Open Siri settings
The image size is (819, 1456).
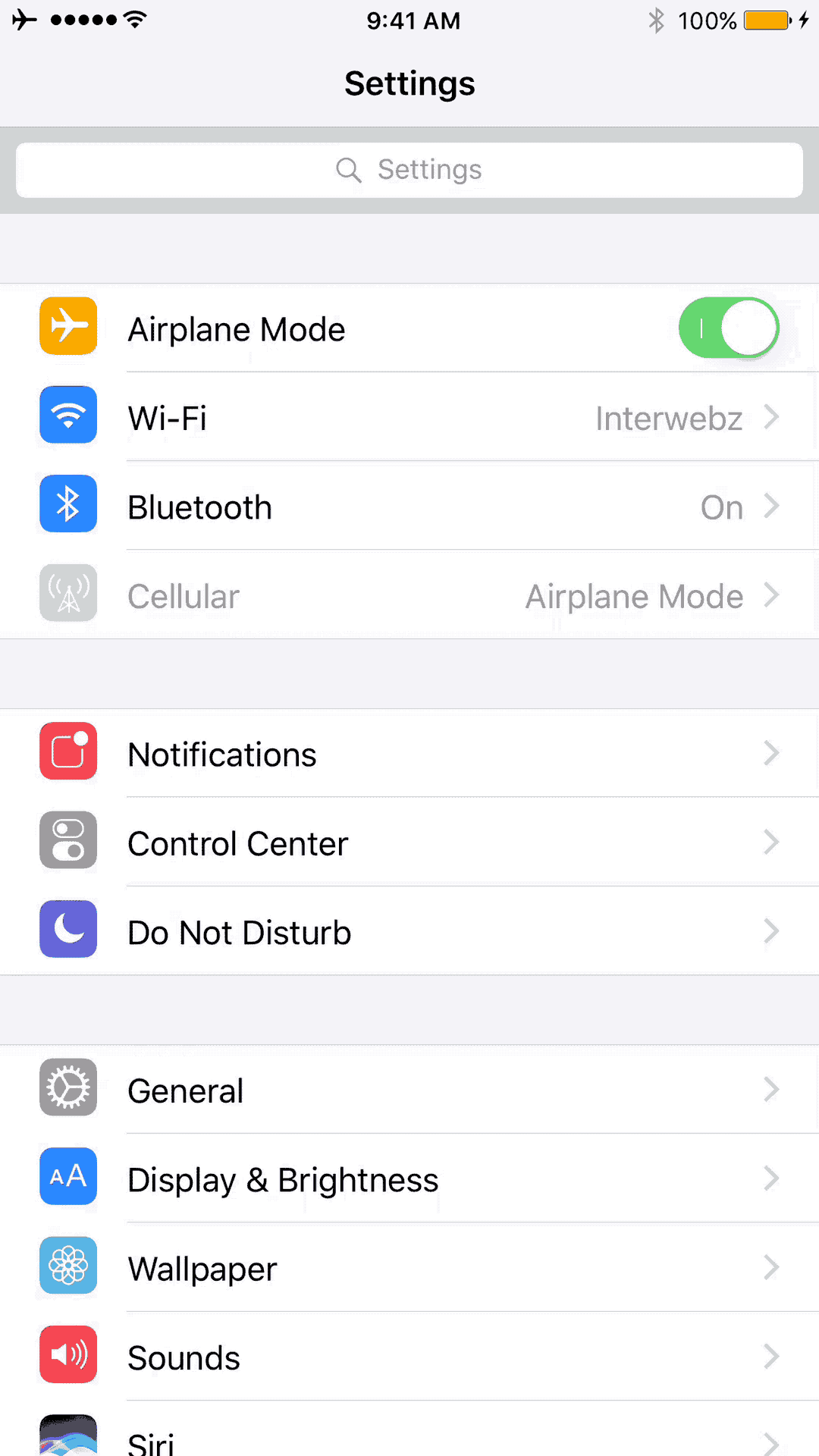pos(409,1437)
